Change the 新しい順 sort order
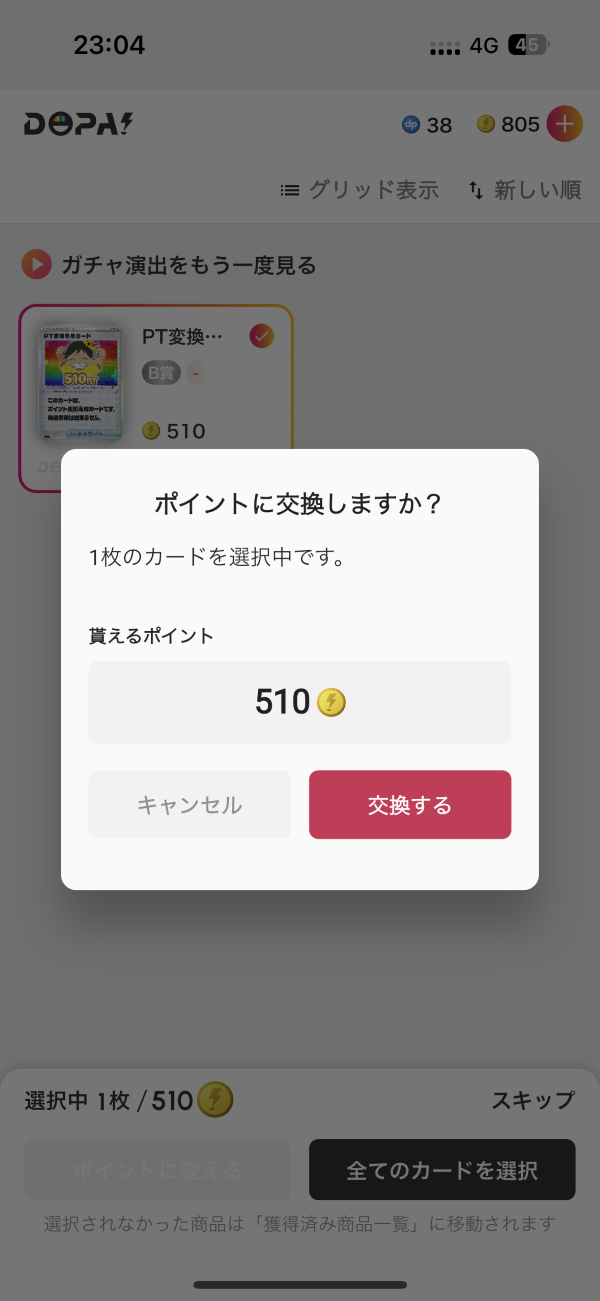Viewport: 600px width, 1301px height. pyautogui.click(x=525, y=190)
